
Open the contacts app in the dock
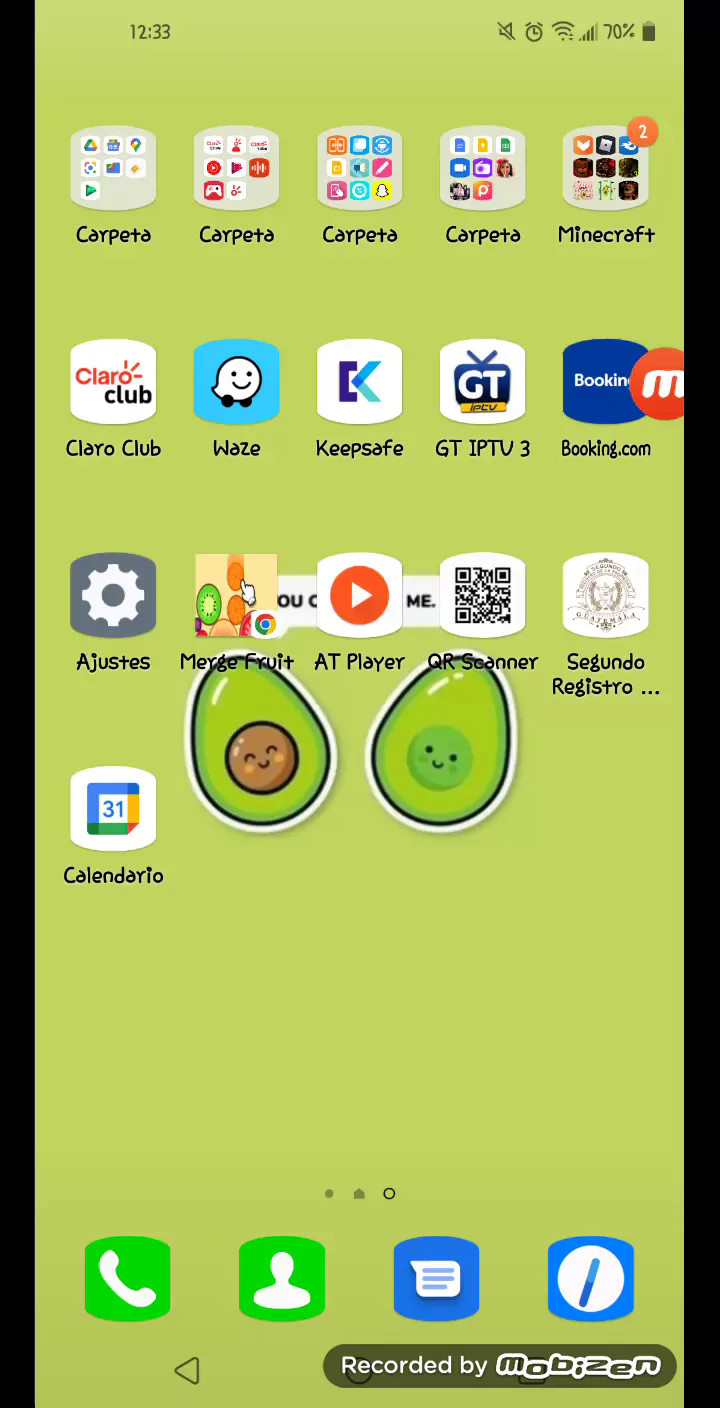click(282, 1279)
